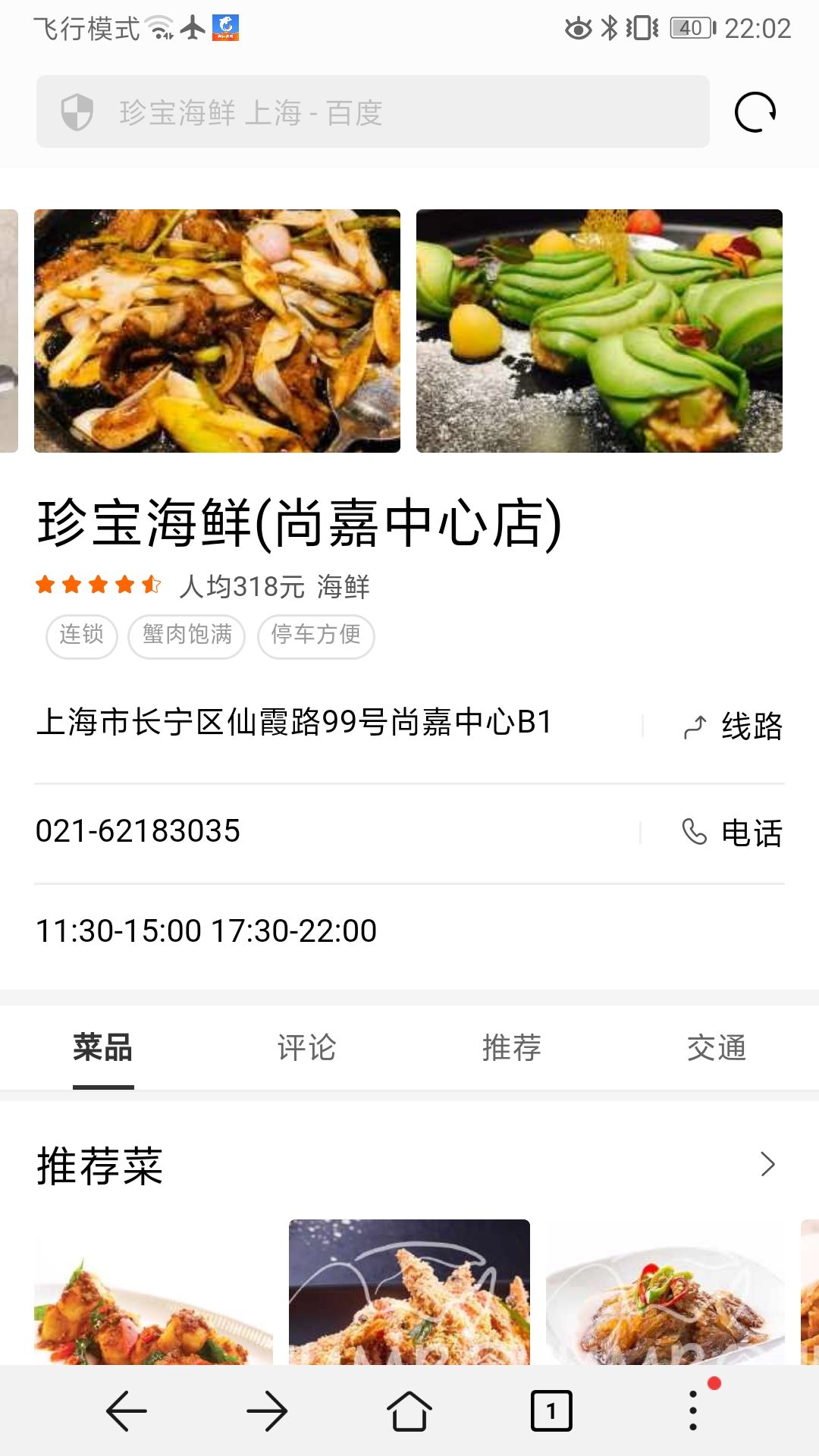Reload the current page
This screenshot has height=1456, width=819.
pyautogui.click(x=755, y=112)
